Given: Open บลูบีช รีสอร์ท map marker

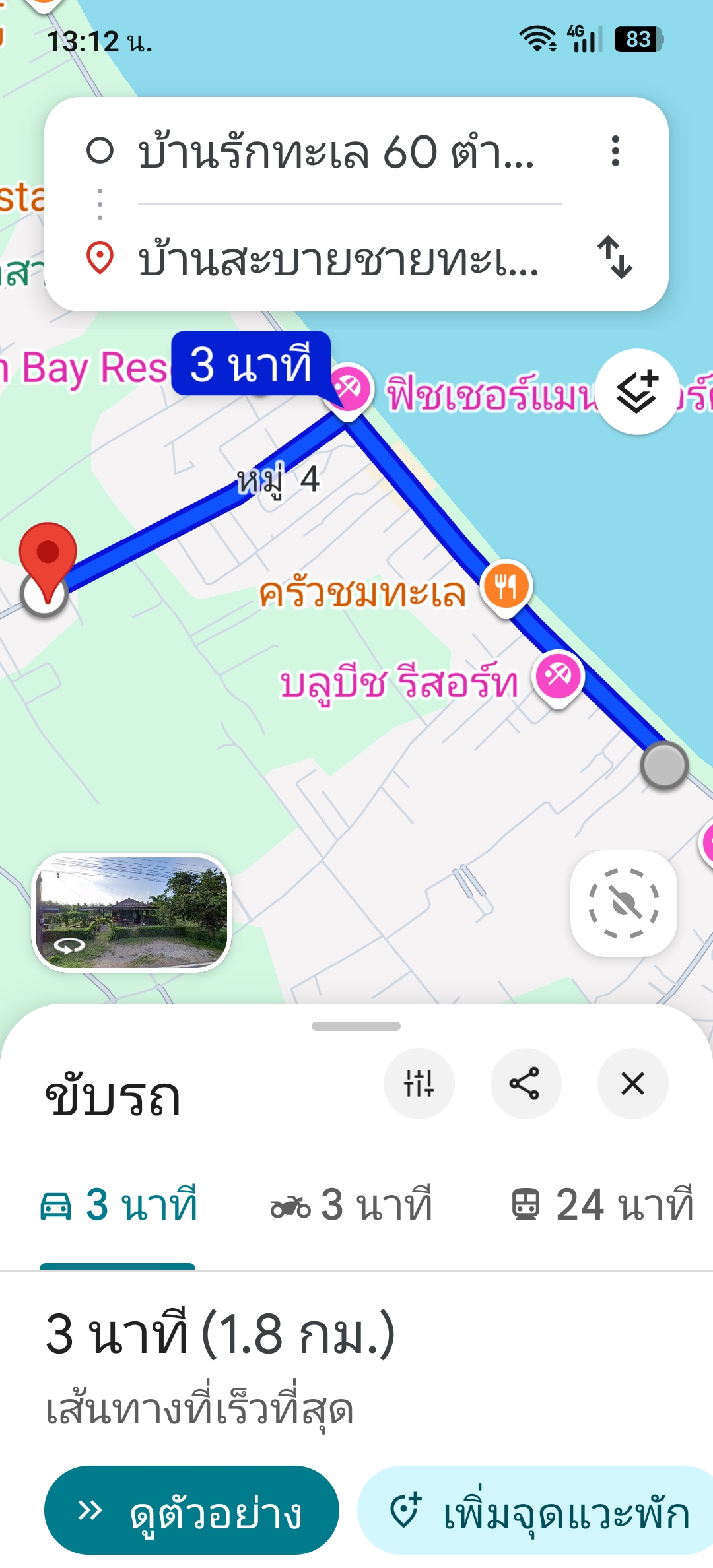Looking at the screenshot, I should click(559, 677).
